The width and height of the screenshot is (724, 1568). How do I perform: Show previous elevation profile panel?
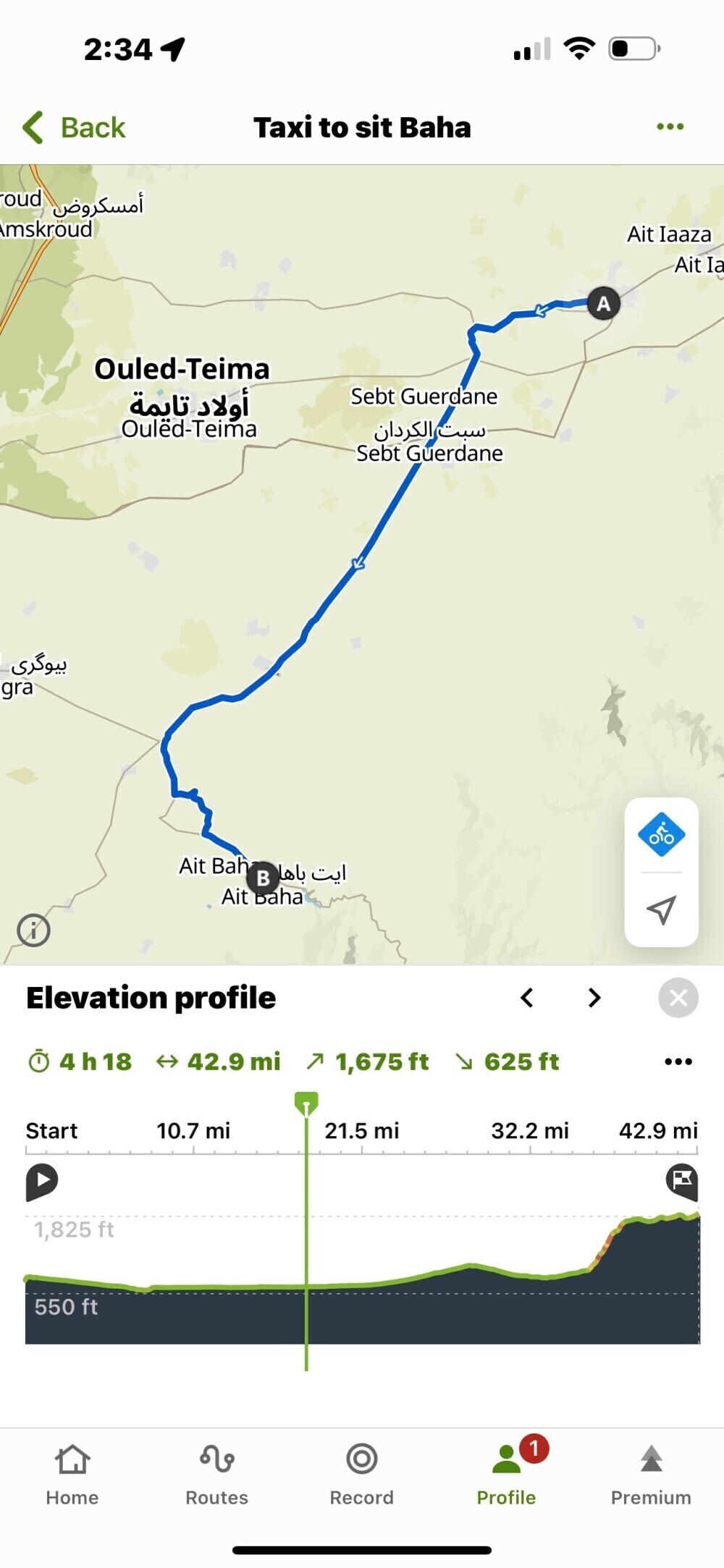(527, 998)
